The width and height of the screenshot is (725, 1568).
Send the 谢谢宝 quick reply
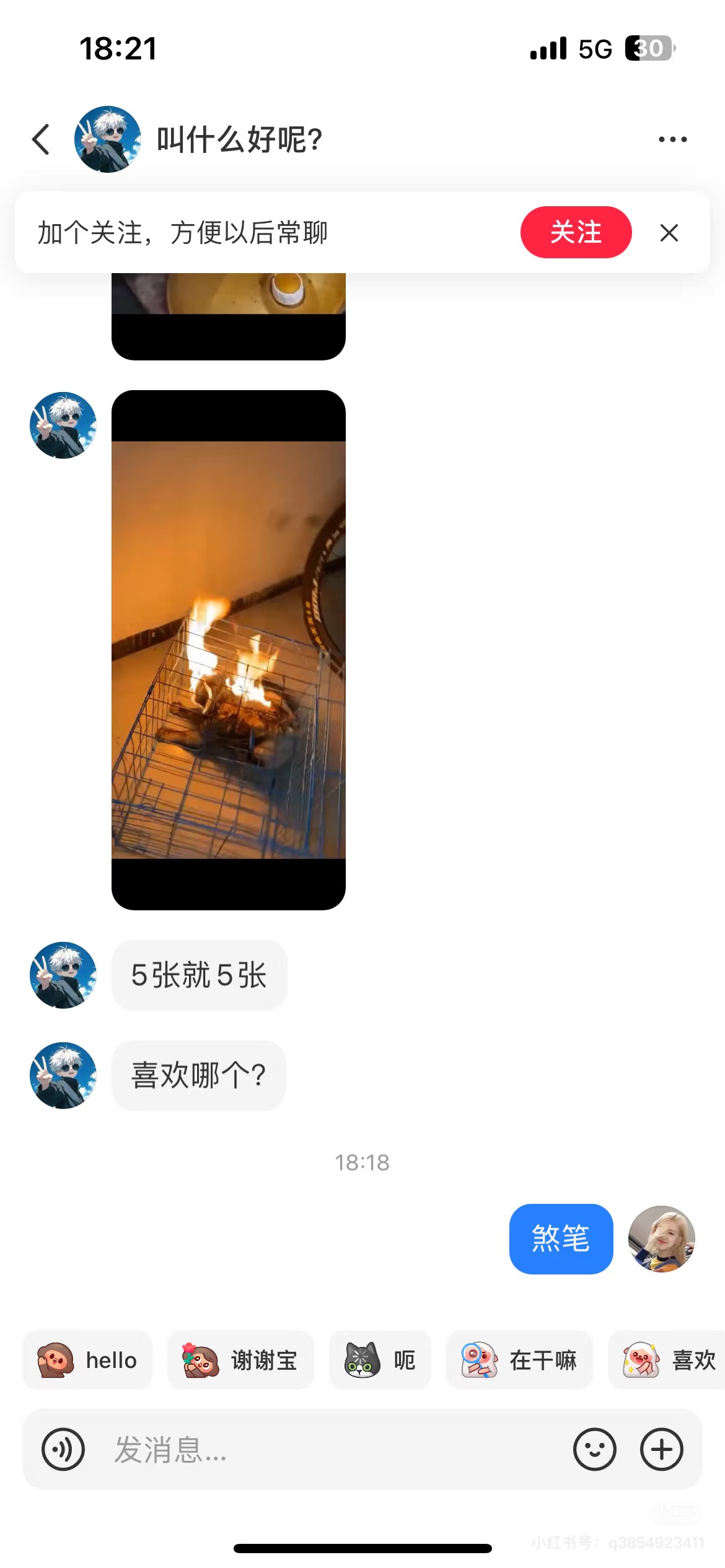(x=240, y=1361)
